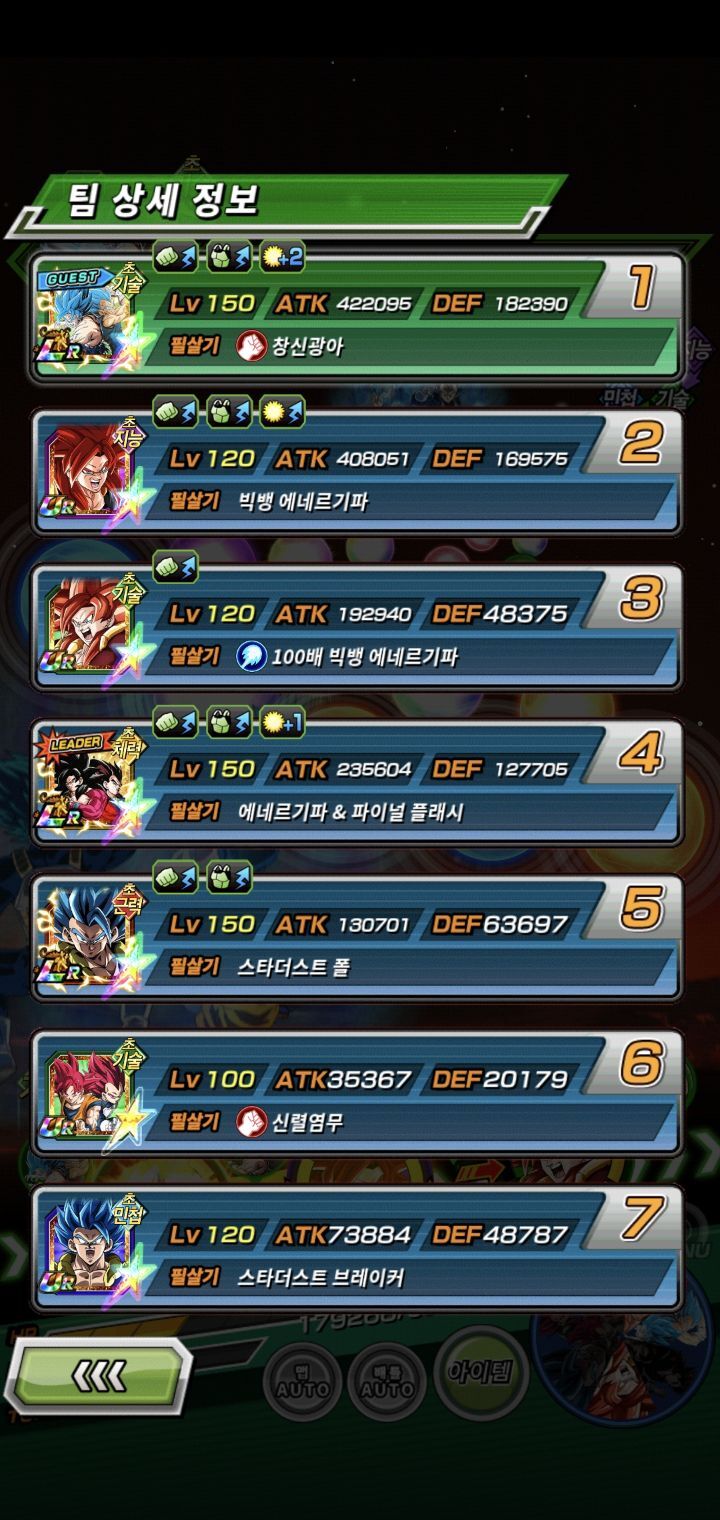Open guest character card number 1

(x=358, y=317)
